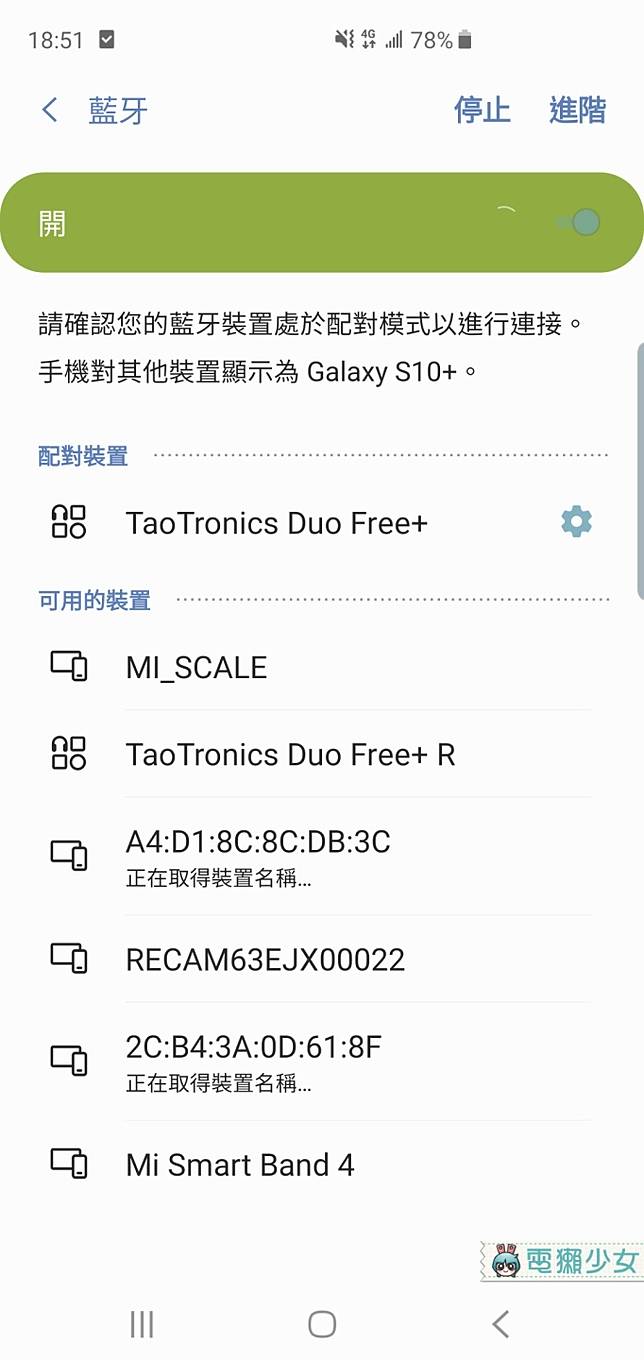
Task: Tap 停止 to stop scanning
Action: [482, 110]
